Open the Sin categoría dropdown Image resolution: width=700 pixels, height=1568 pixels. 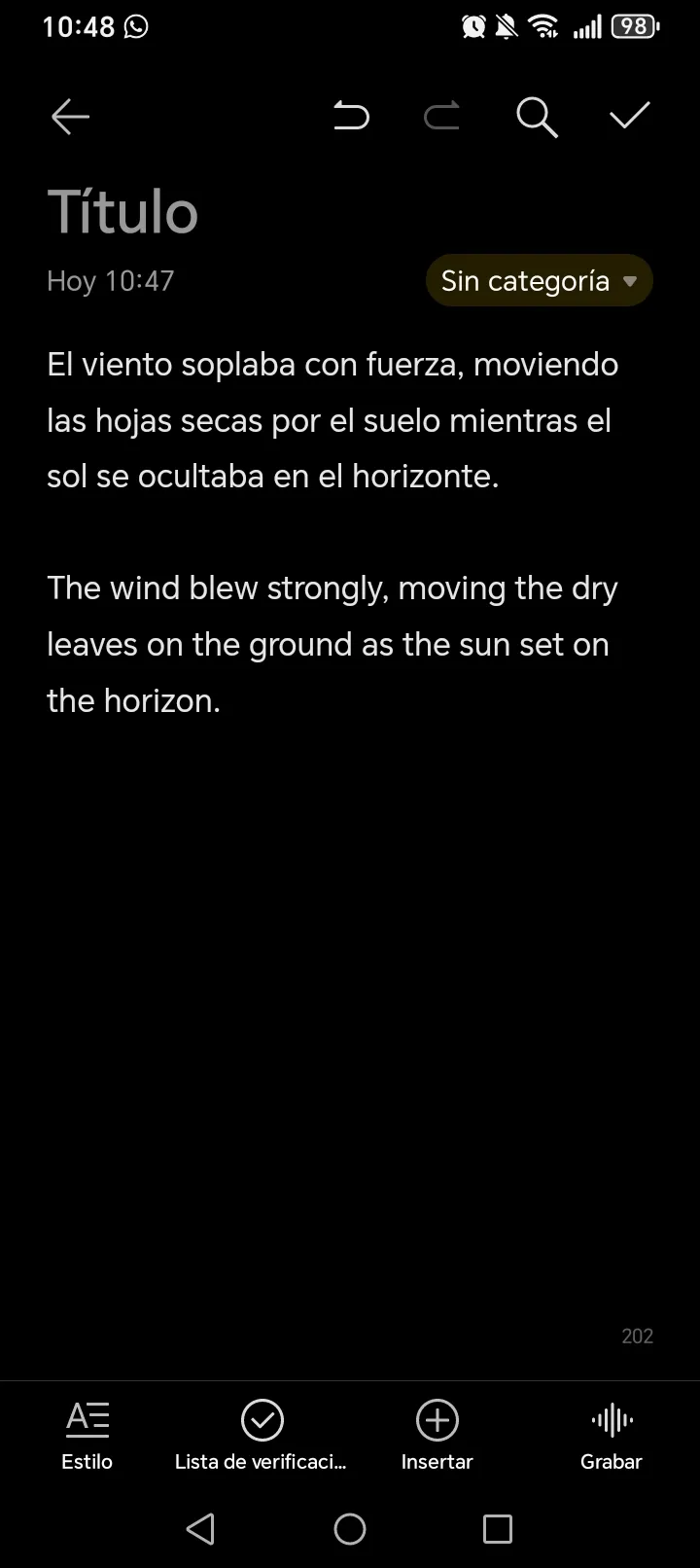pyautogui.click(x=539, y=281)
